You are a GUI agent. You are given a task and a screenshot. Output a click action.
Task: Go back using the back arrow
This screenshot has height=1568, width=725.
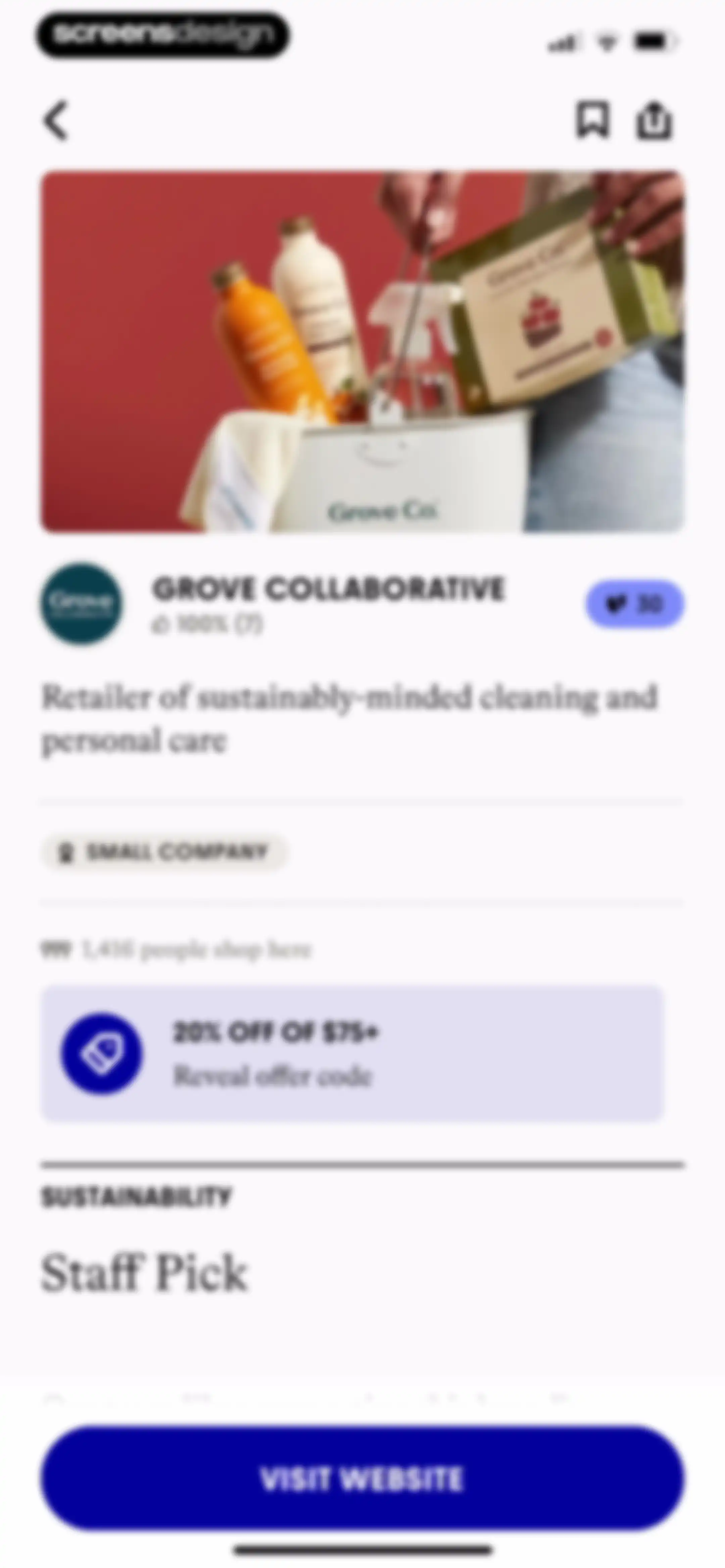56,121
